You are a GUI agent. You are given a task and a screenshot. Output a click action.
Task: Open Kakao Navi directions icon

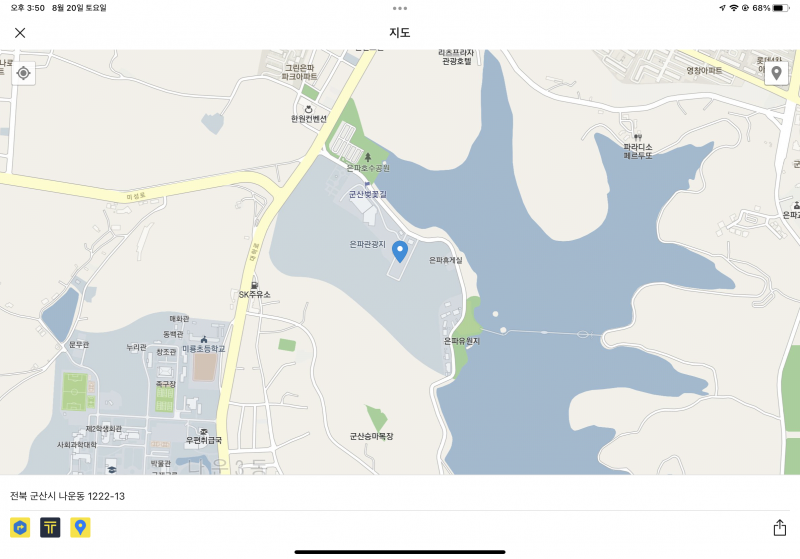(20, 527)
